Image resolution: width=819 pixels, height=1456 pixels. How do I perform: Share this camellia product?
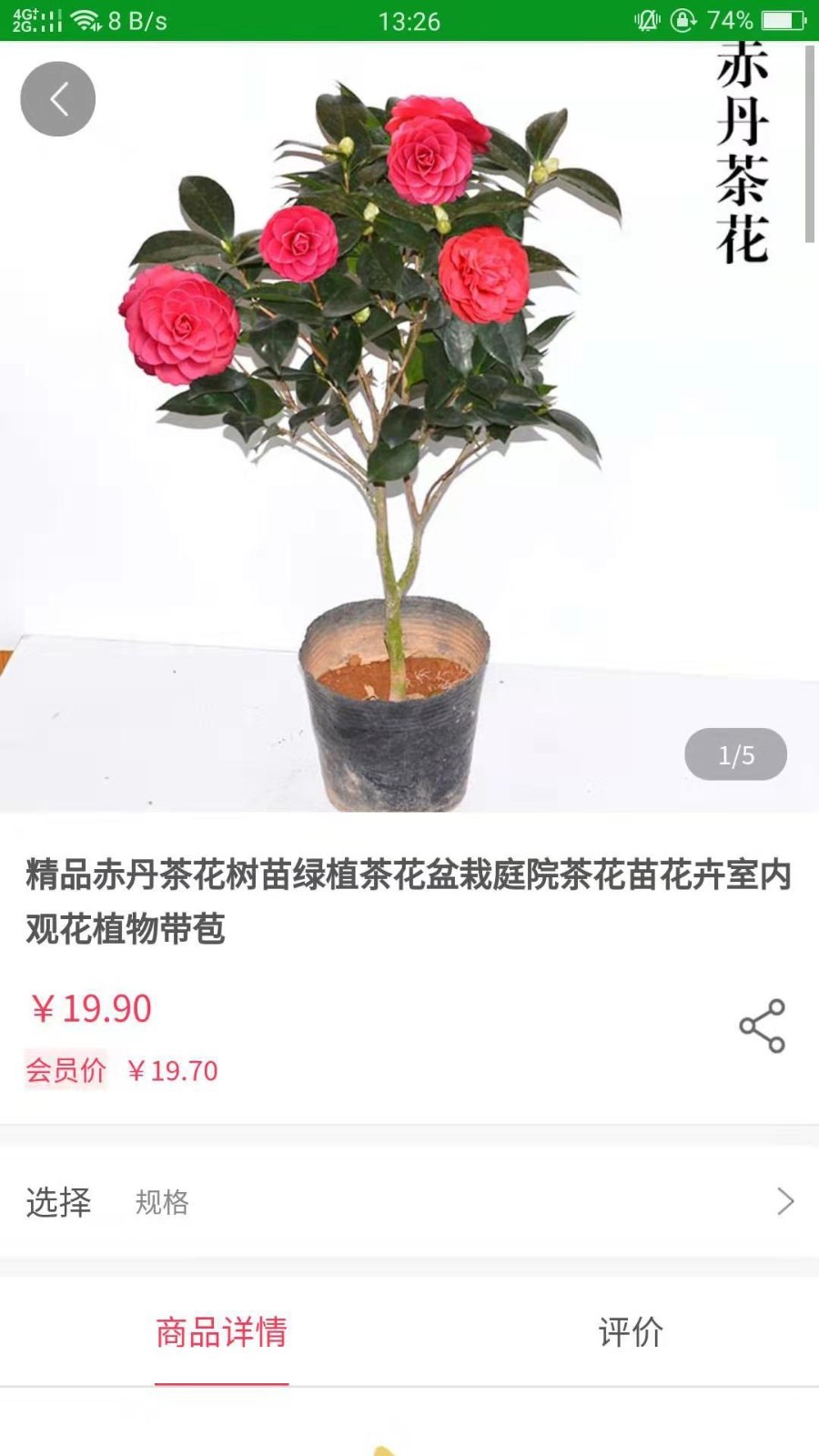coord(762,1026)
